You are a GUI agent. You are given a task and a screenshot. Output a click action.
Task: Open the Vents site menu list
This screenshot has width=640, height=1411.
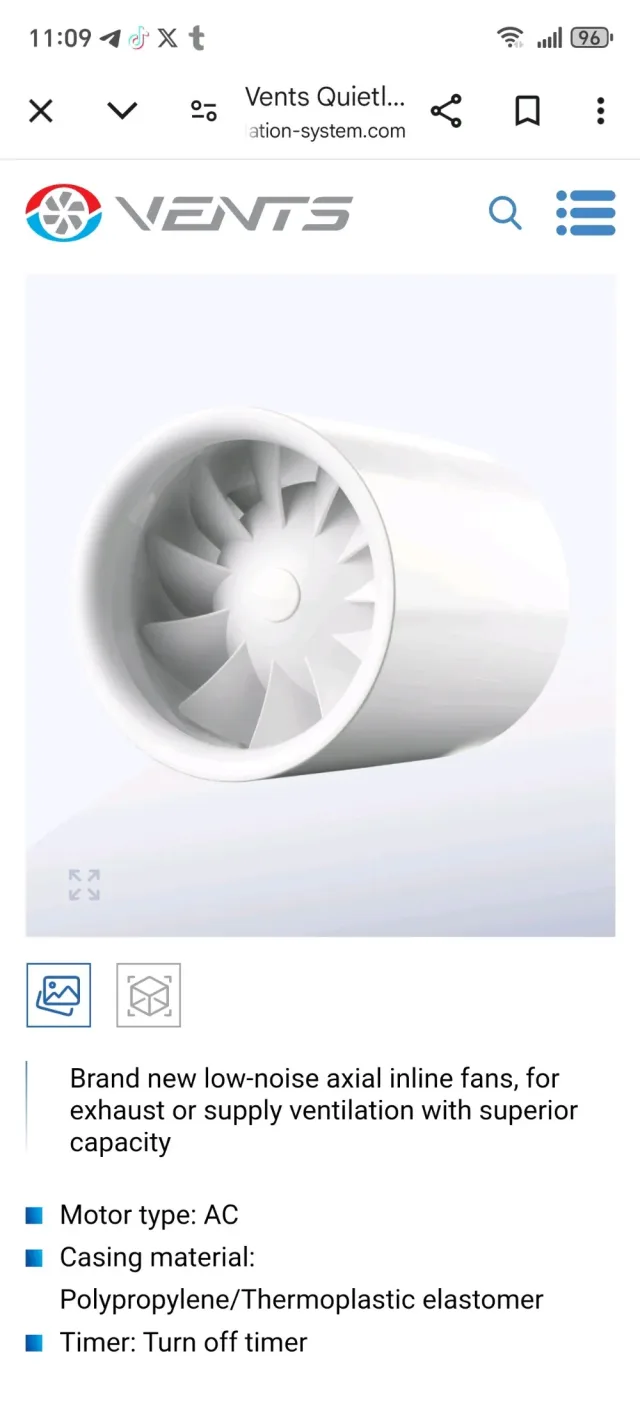[x=585, y=213]
